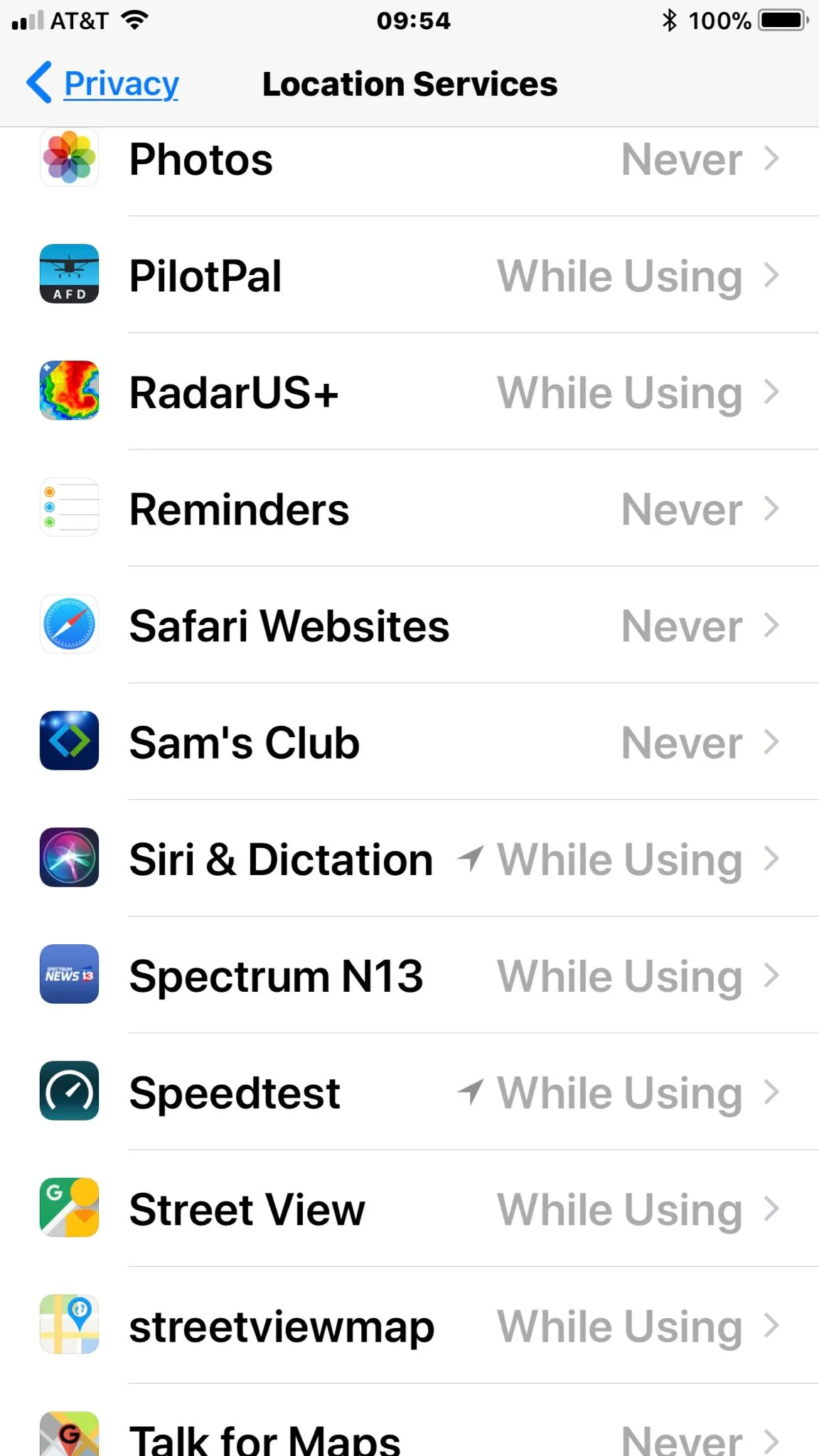Open Photos location settings
Image resolution: width=819 pixels, height=1456 pixels.
click(x=409, y=160)
